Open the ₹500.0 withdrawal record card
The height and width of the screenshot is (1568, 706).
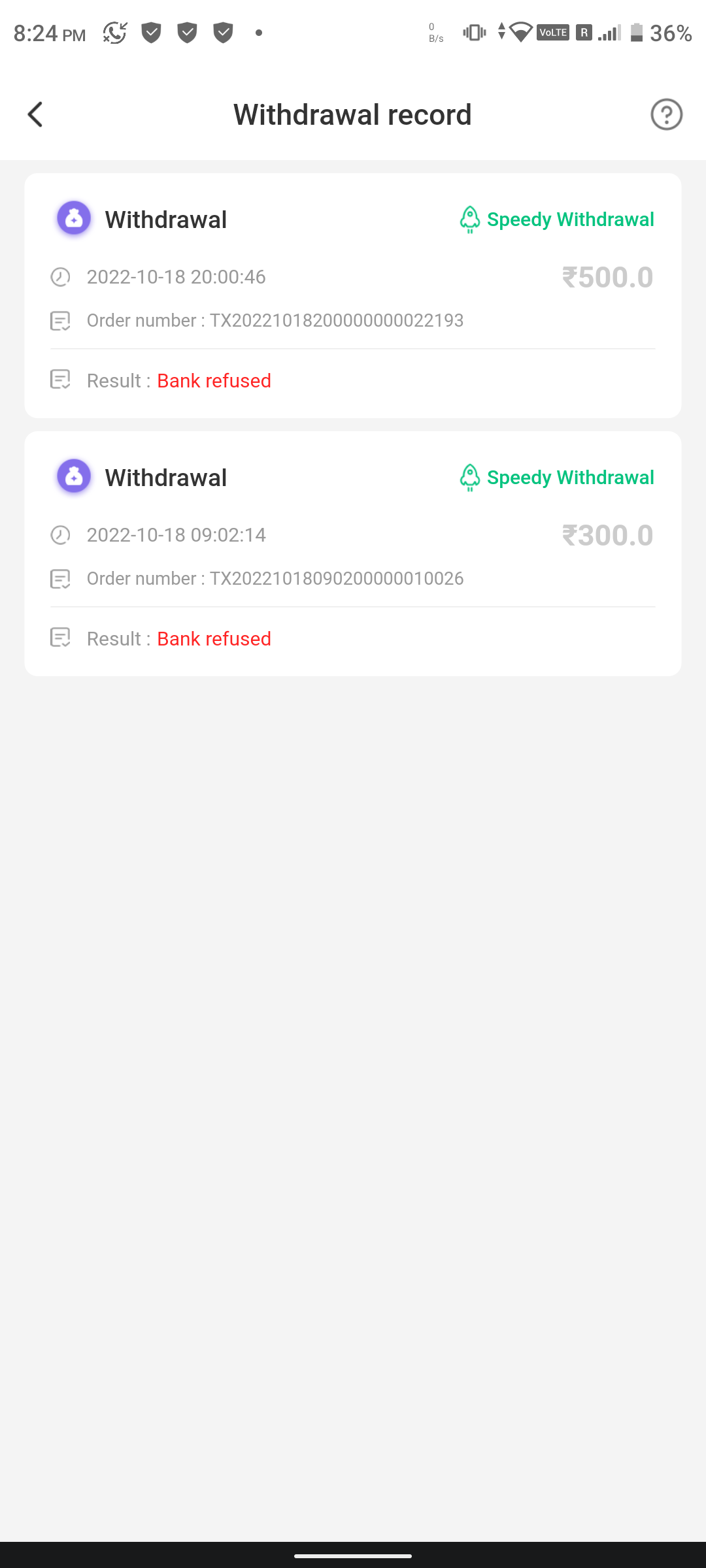[353, 295]
